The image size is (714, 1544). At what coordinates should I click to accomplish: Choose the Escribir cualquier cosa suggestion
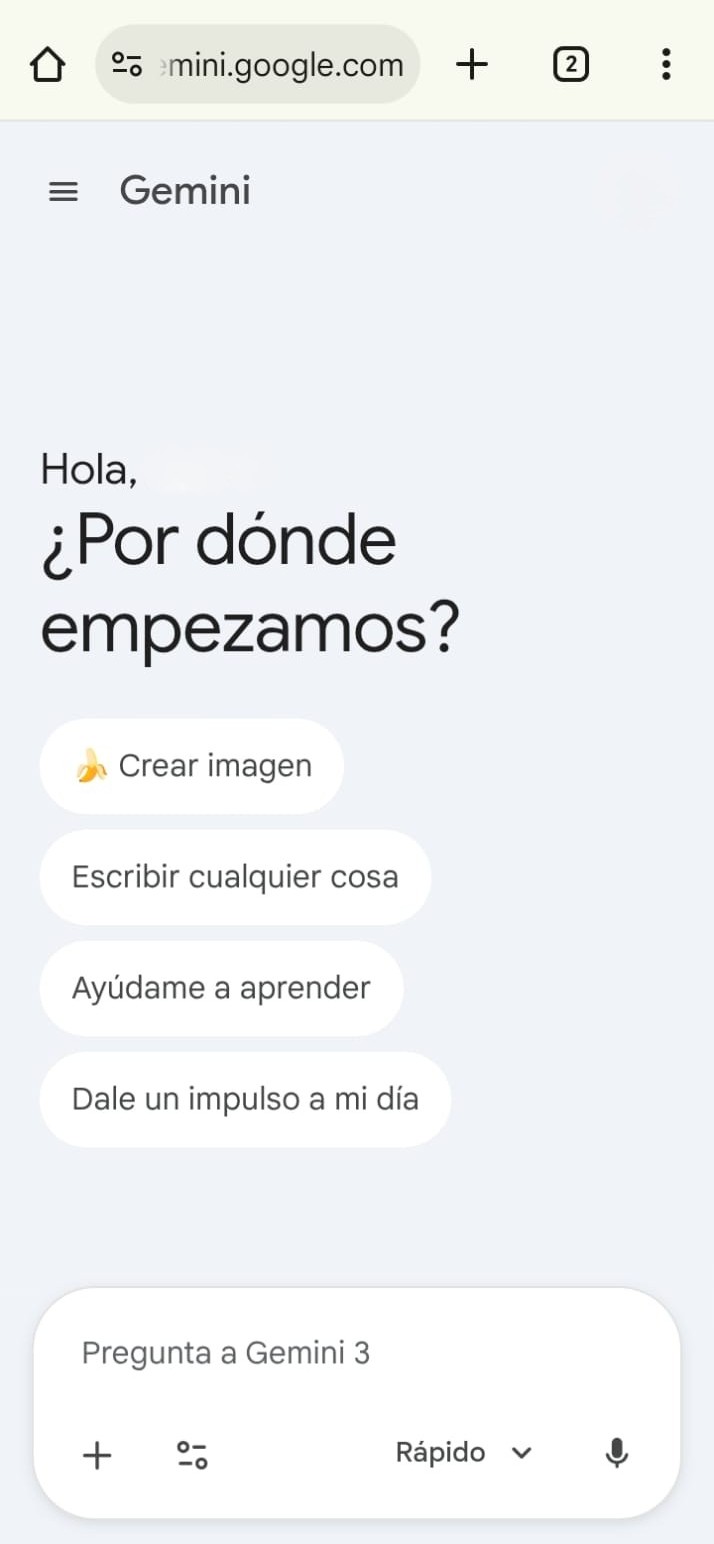click(x=235, y=877)
